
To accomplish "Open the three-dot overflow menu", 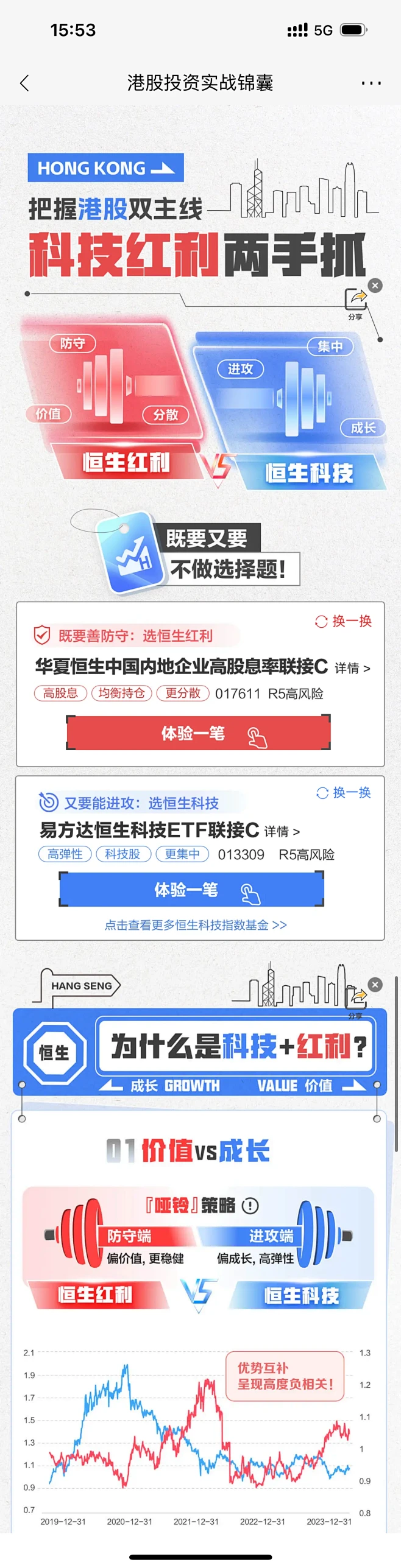I will [x=371, y=83].
